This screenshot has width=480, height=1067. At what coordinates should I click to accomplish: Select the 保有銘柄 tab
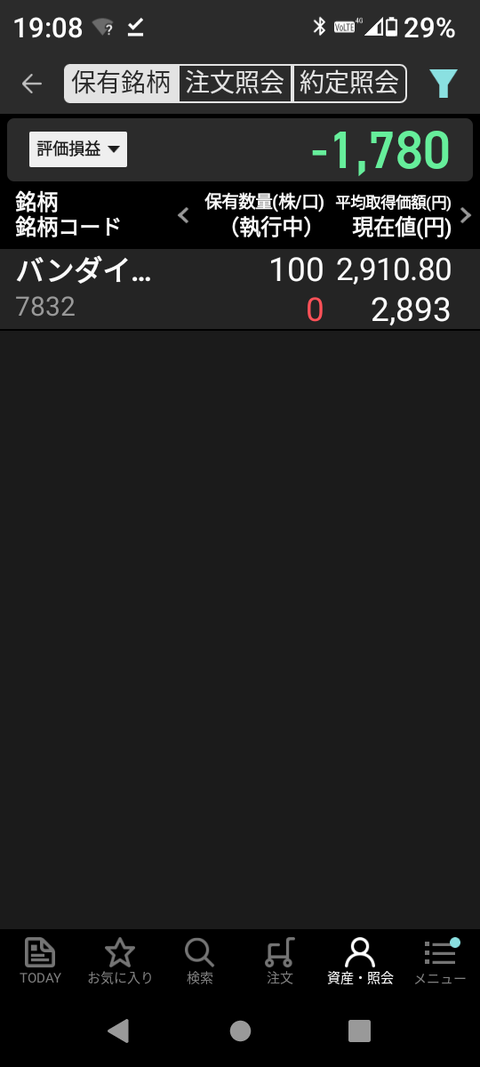coord(122,84)
